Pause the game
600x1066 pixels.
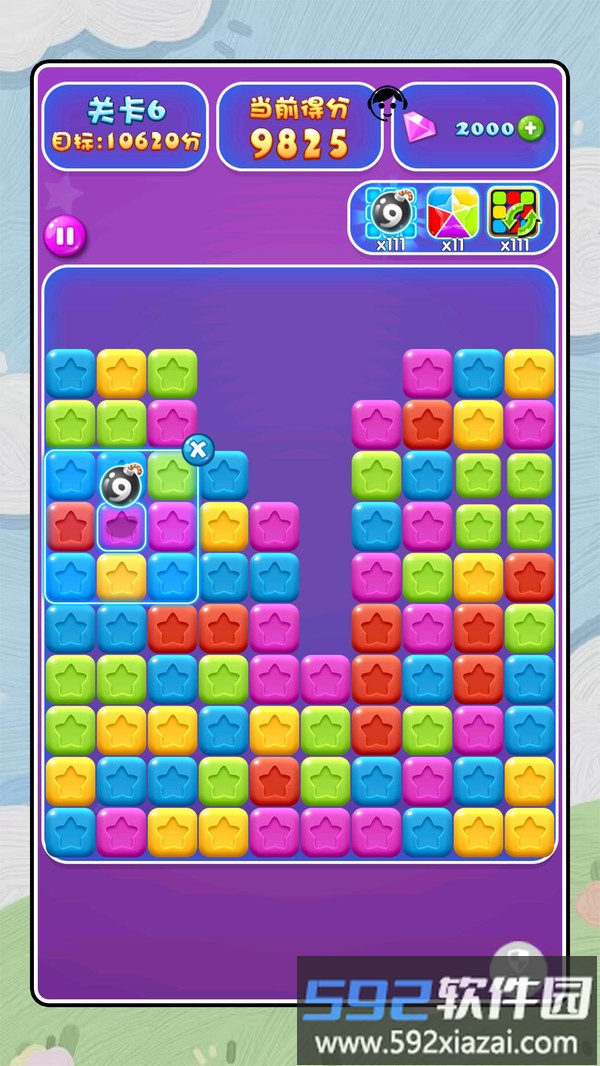[64, 237]
